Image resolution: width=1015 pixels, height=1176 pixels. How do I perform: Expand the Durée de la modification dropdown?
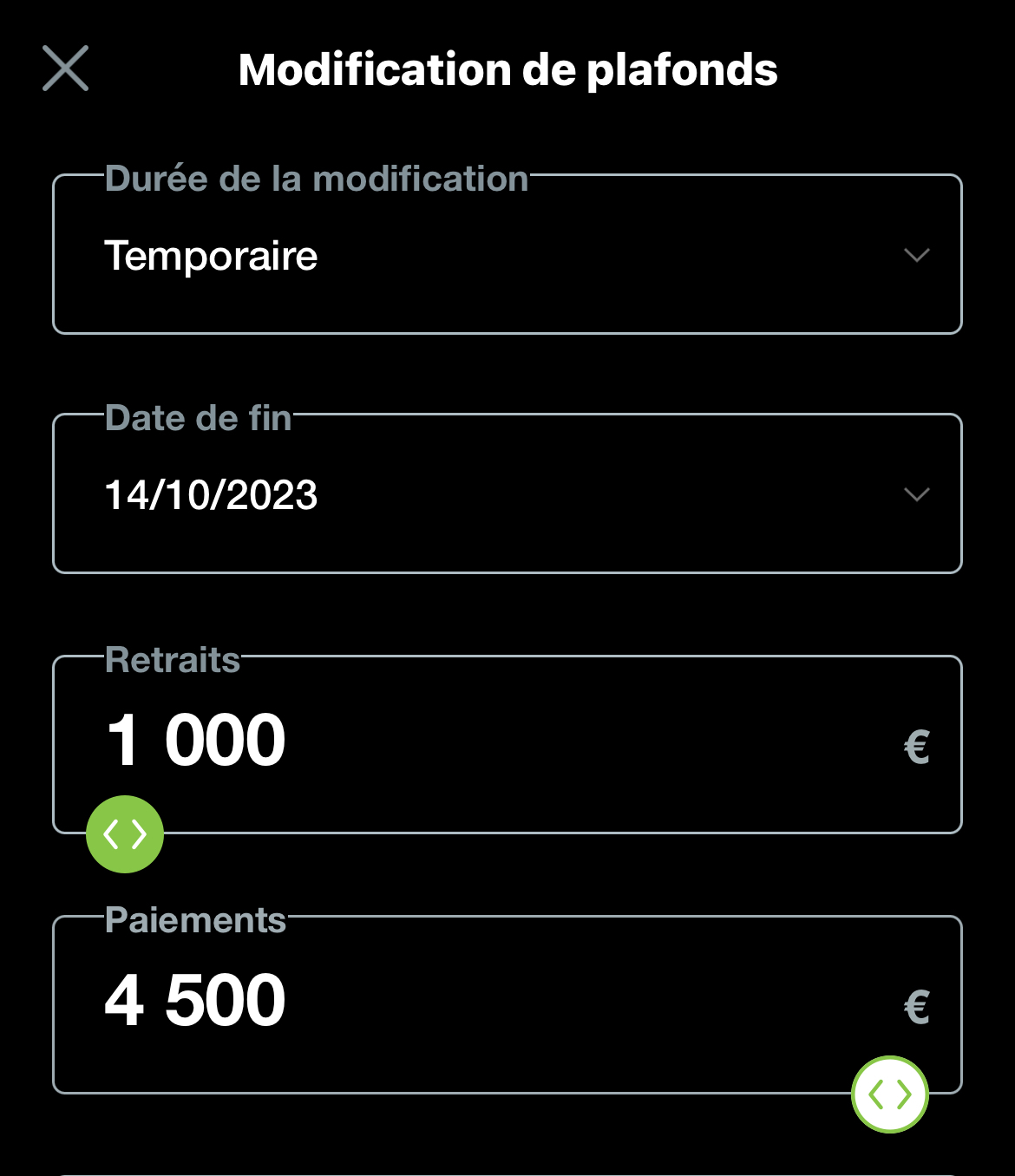pyautogui.click(x=507, y=255)
